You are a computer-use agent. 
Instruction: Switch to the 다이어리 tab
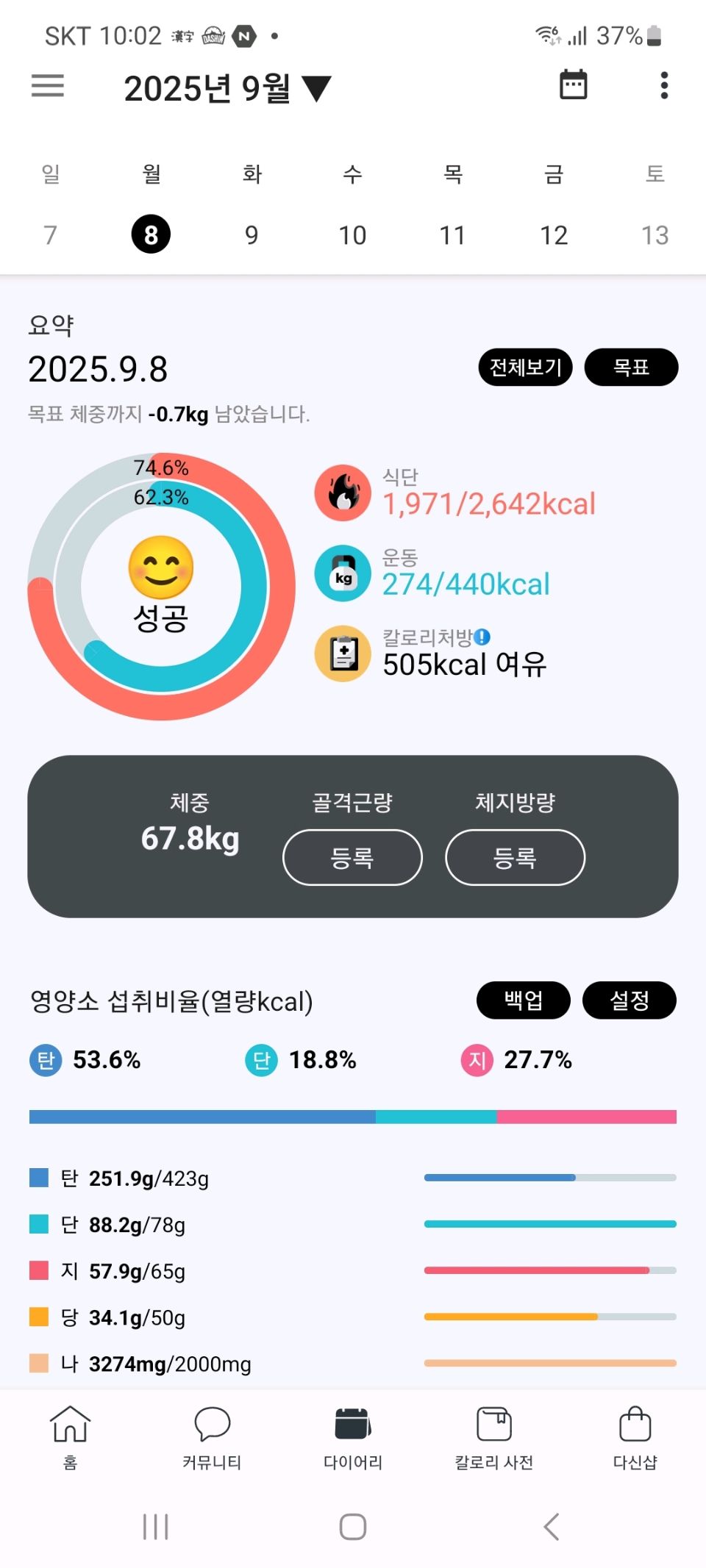coord(353,1436)
